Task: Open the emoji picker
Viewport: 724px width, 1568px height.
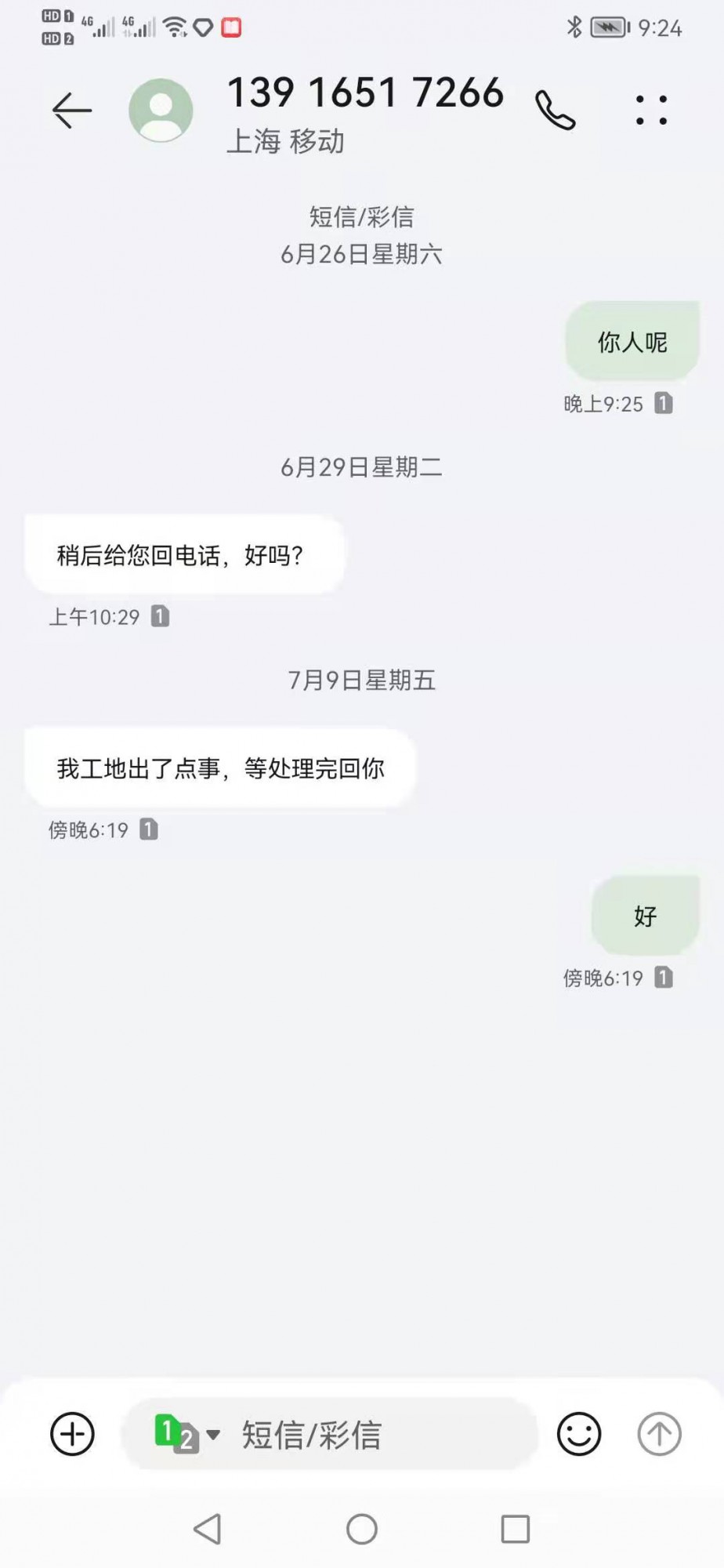Action: [x=579, y=1434]
